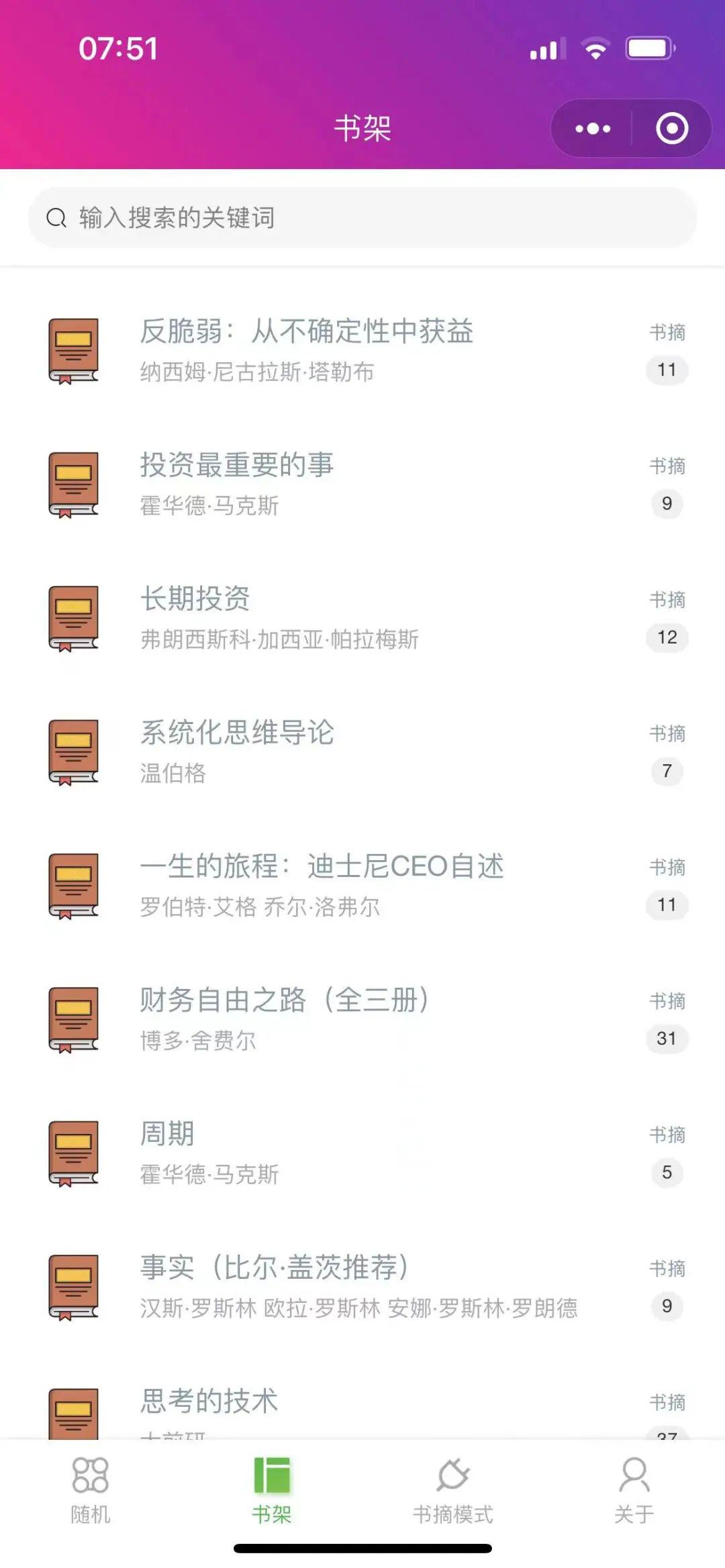The height and width of the screenshot is (1568, 725).
Task: Open the mini program more-options menu
Action: coord(593,128)
